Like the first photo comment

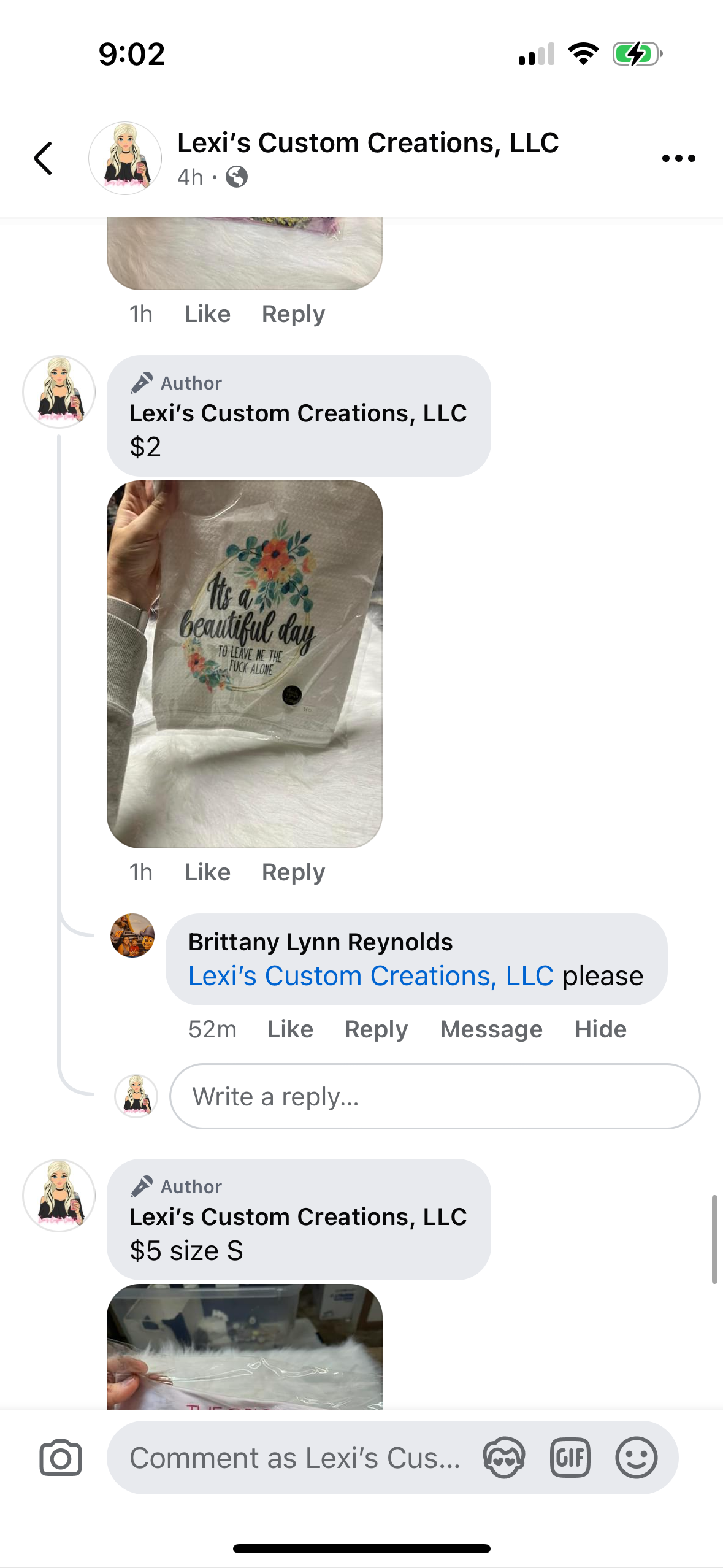(x=206, y=313)
